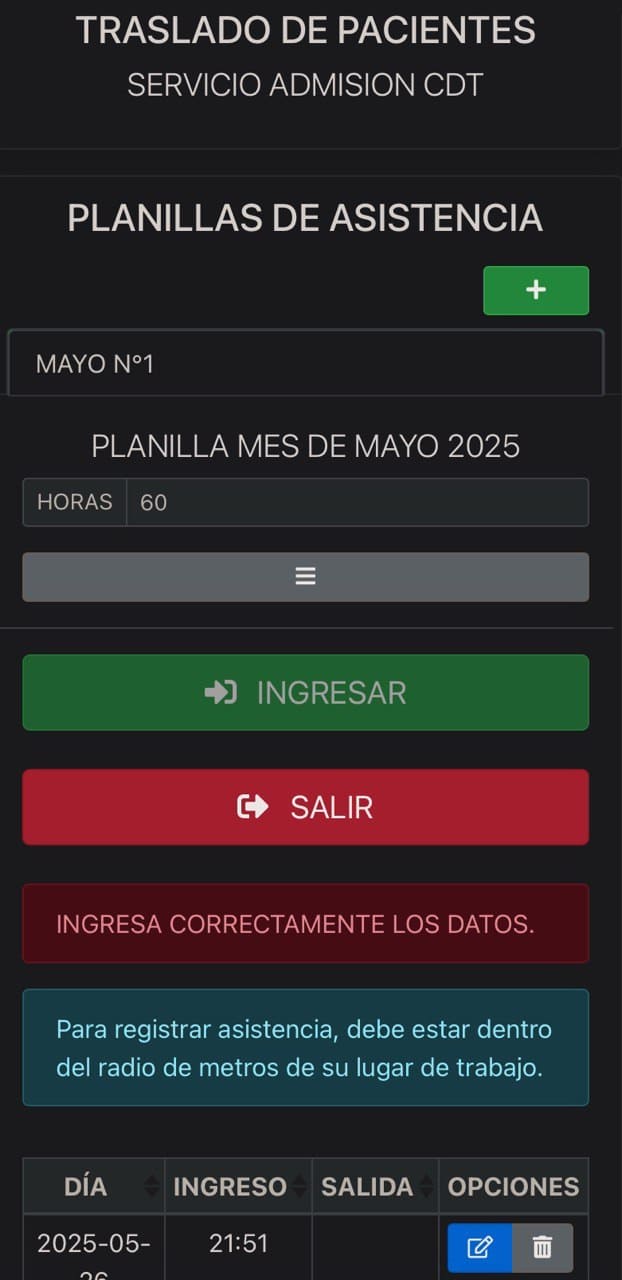
Task: Sort the table by INGRESO column
Action: [x=238, y=1186]
